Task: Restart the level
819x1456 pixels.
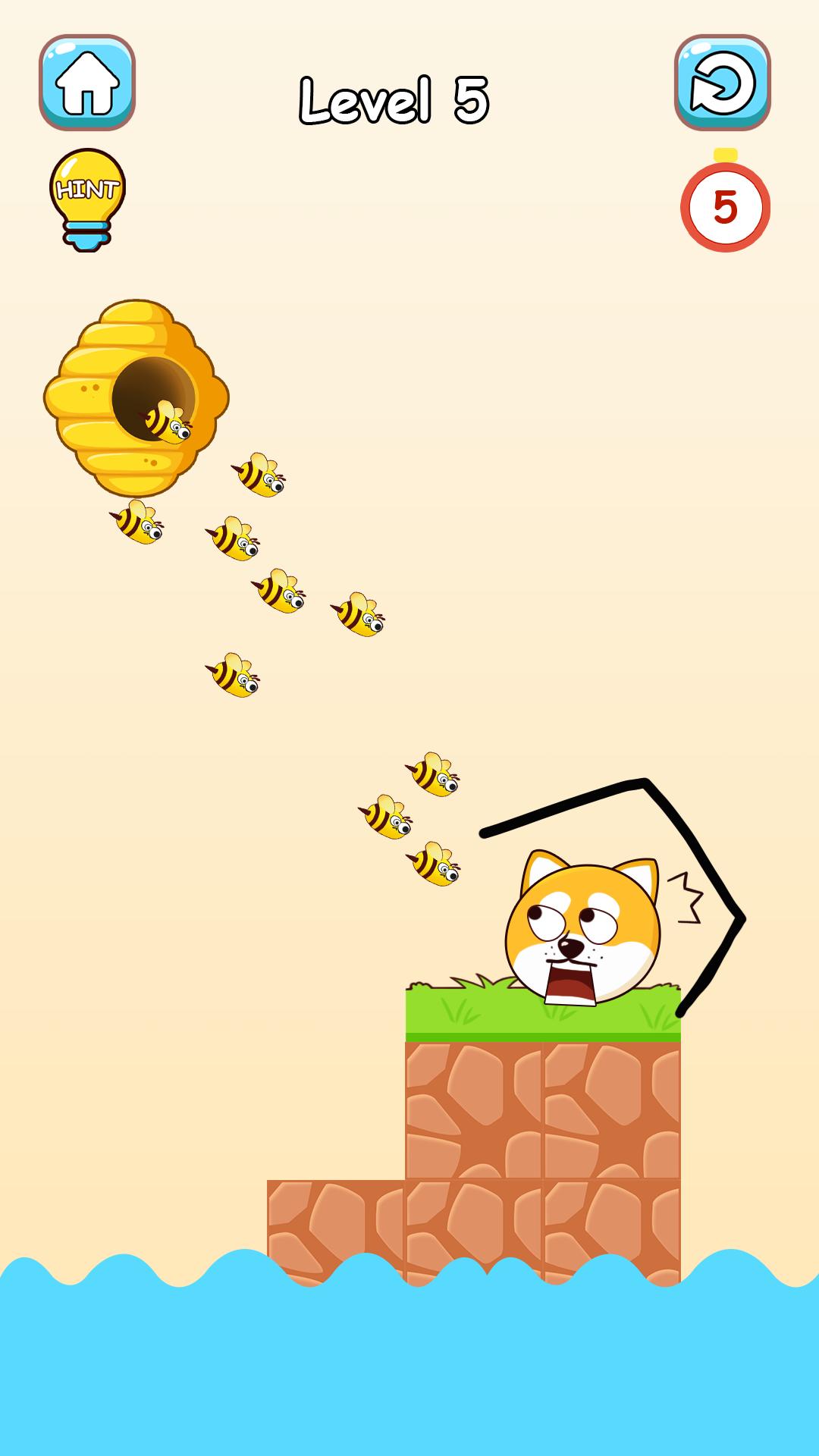Action: [x=722, y=83]
